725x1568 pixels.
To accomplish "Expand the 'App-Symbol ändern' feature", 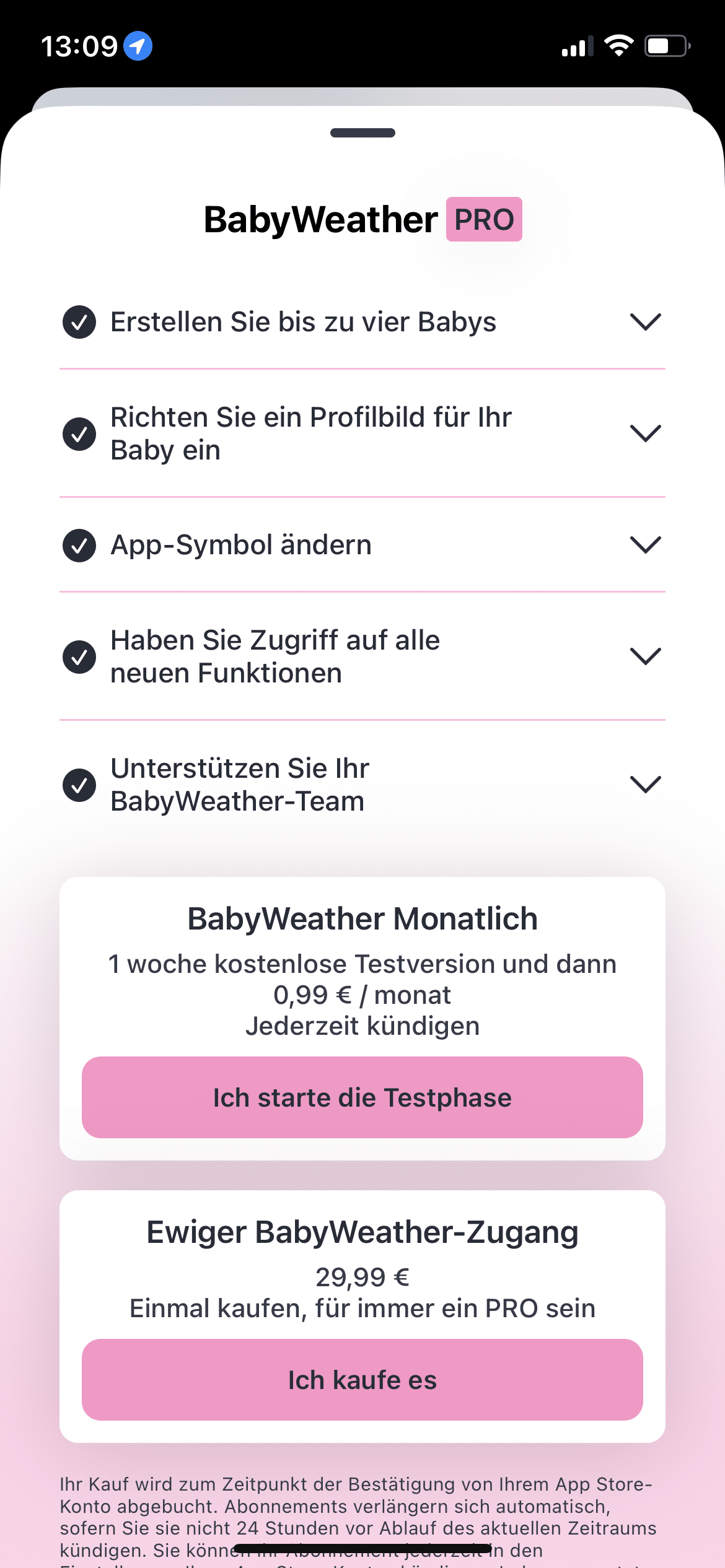I will click(x=362, y=545).
